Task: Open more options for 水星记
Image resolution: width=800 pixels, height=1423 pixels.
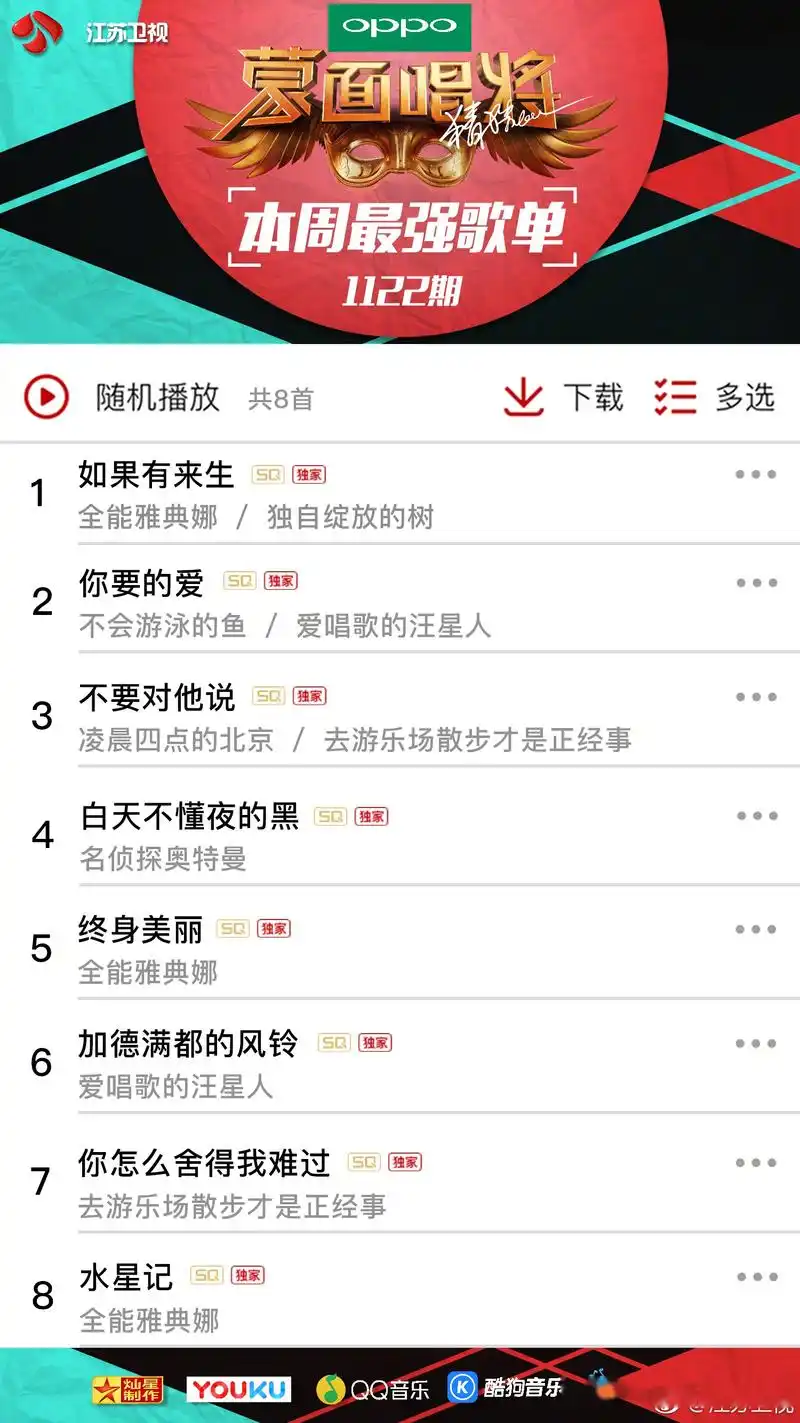Action: pyautogui.click(x=755, y=1276)
